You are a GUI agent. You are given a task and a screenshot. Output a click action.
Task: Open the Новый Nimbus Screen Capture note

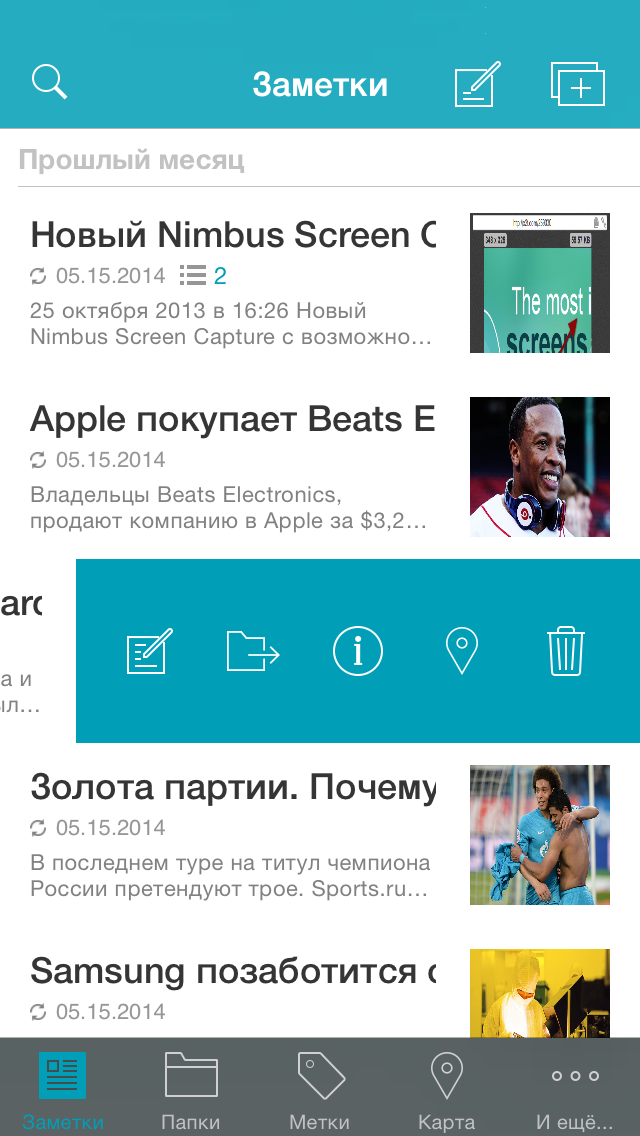tap(233, 283)
